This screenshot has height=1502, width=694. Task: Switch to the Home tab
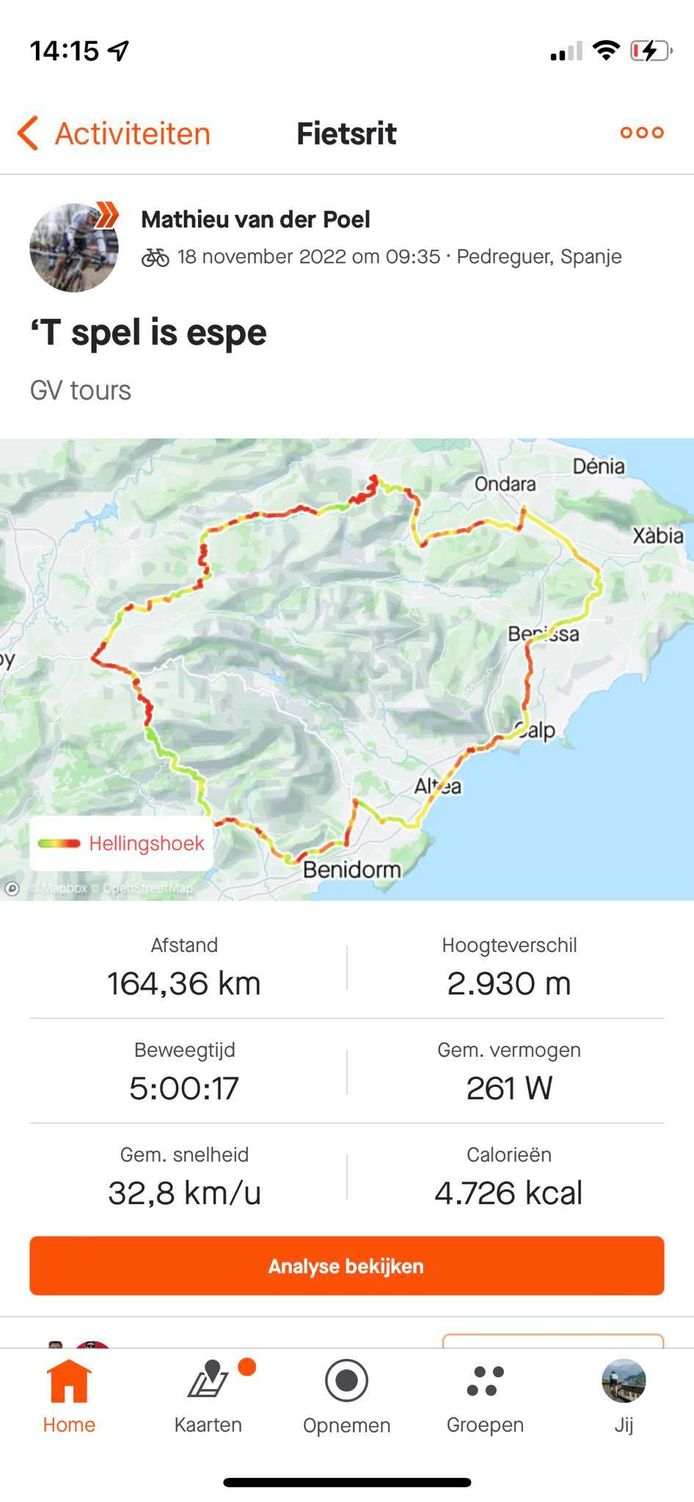(69, 1396)
